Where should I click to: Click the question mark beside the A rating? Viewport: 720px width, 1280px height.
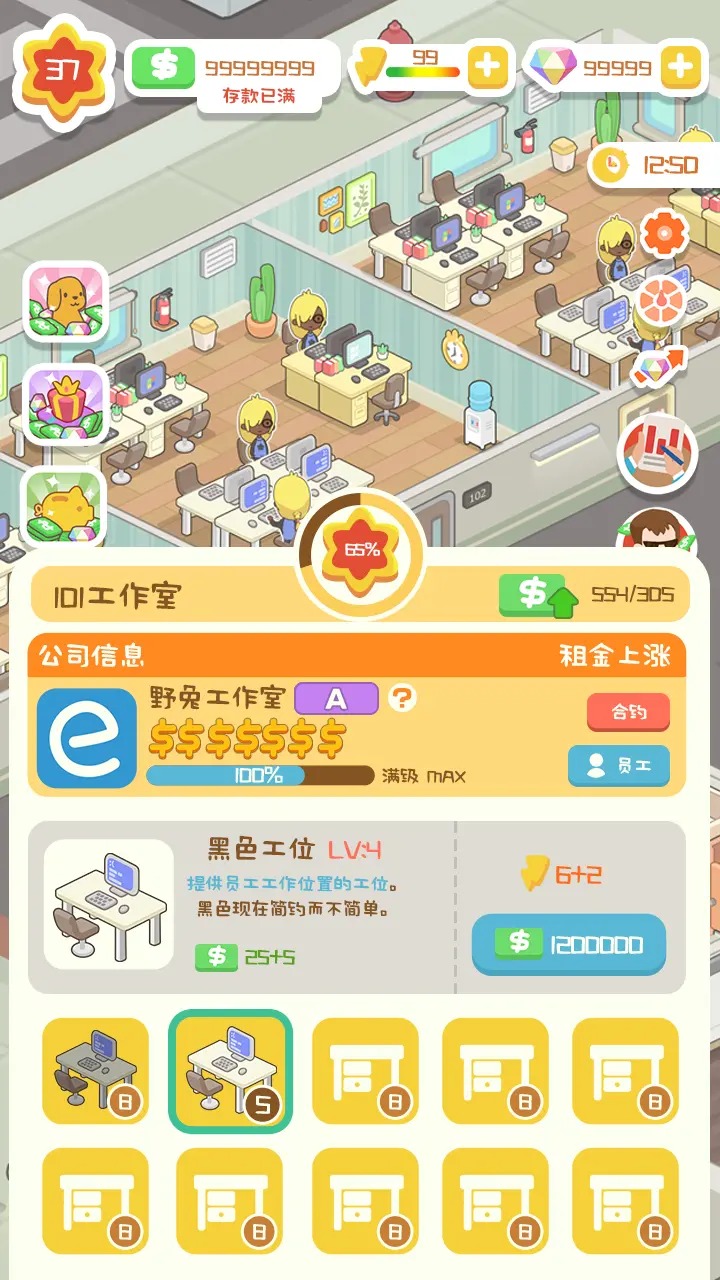(400, 700)
